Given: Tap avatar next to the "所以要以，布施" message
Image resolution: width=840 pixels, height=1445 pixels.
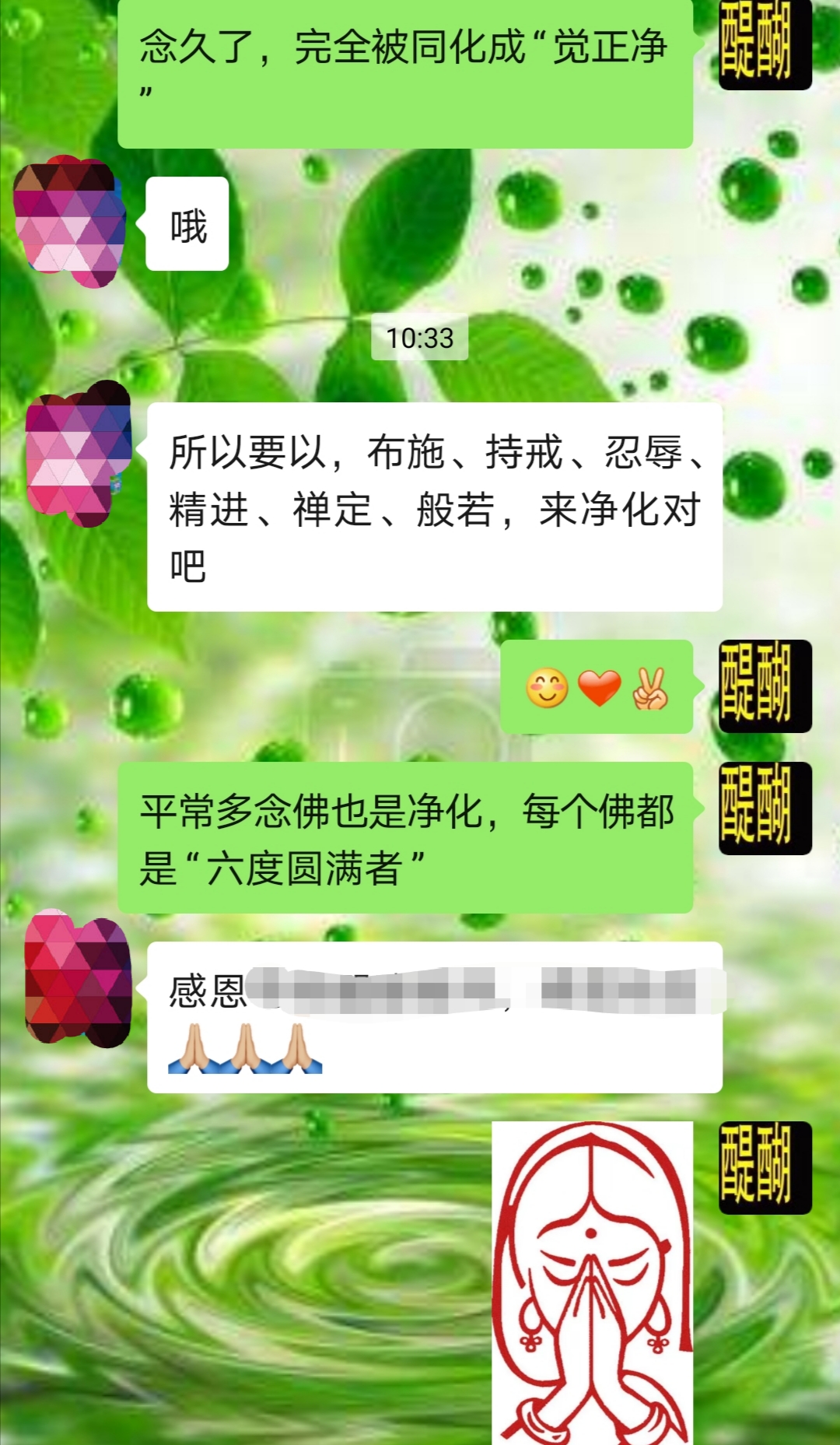Looking at the screenshot, I should tap(78, 454).
